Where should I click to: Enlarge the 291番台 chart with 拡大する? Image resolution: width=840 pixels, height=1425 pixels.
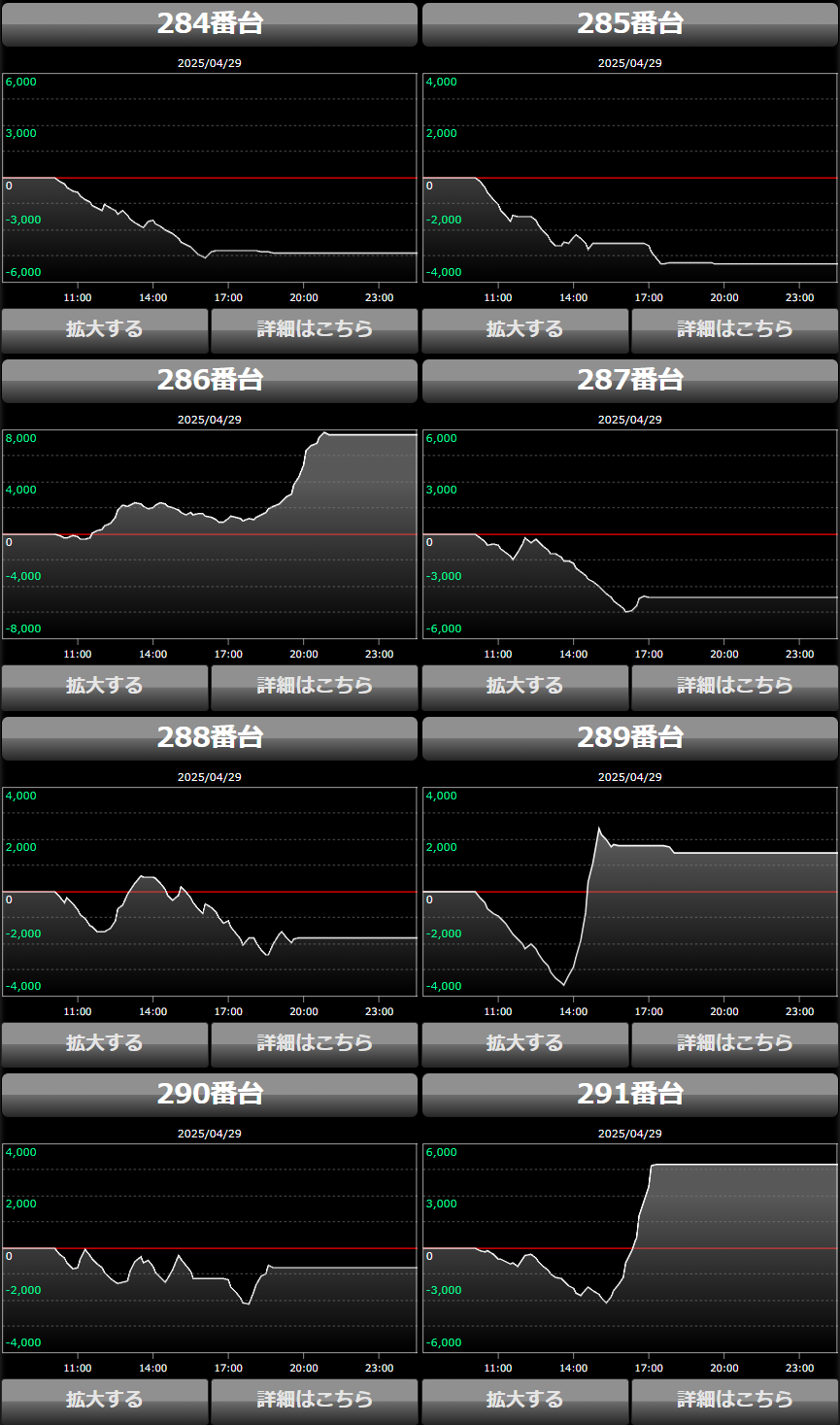point(525,1400)
